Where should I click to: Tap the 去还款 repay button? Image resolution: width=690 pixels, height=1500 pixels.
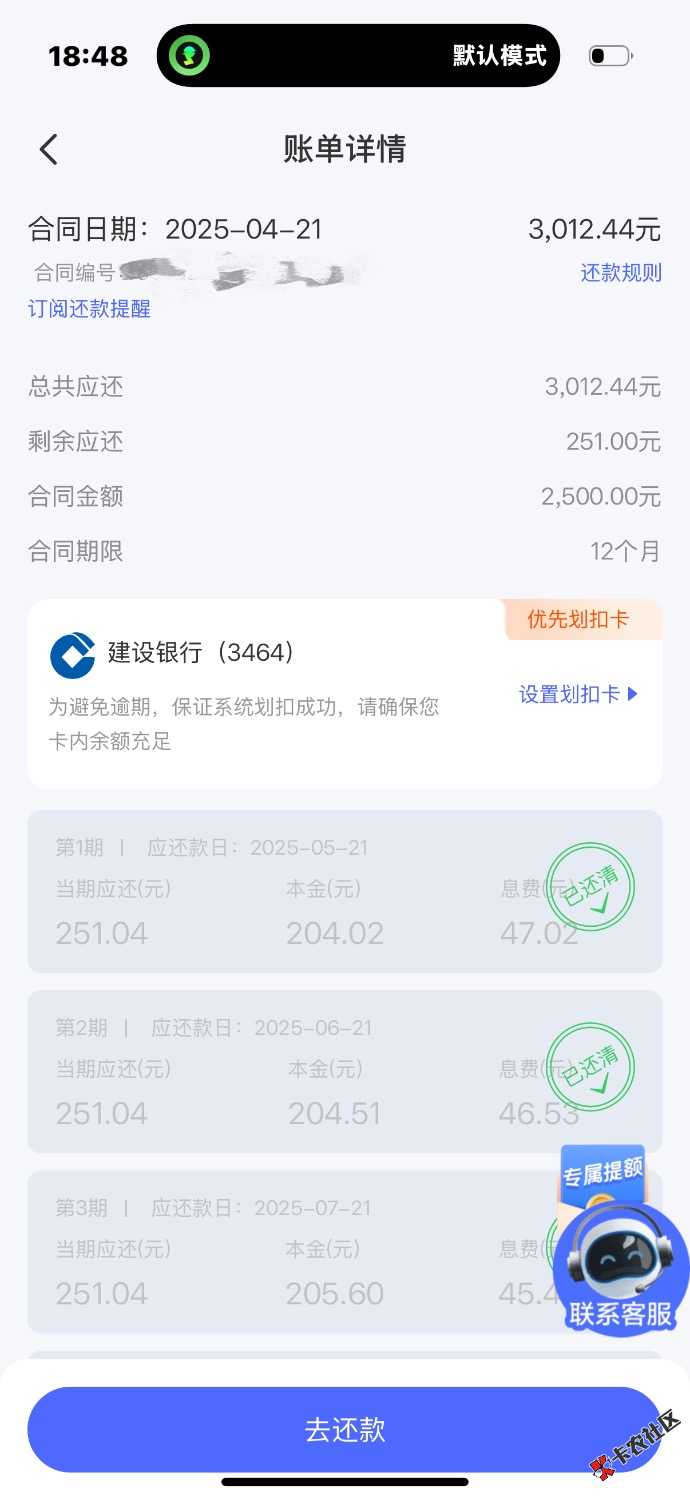tap(344, 1429)
